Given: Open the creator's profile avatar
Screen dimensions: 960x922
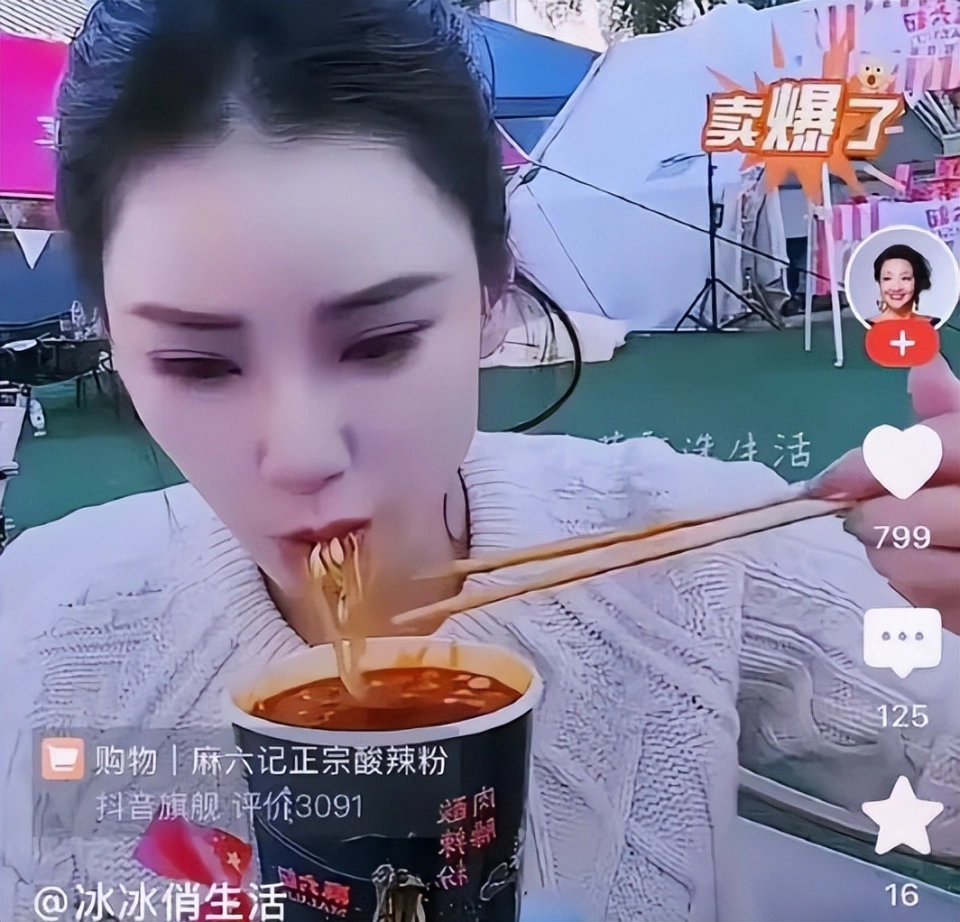Looking at the screenshot, I should pos(901,276).
